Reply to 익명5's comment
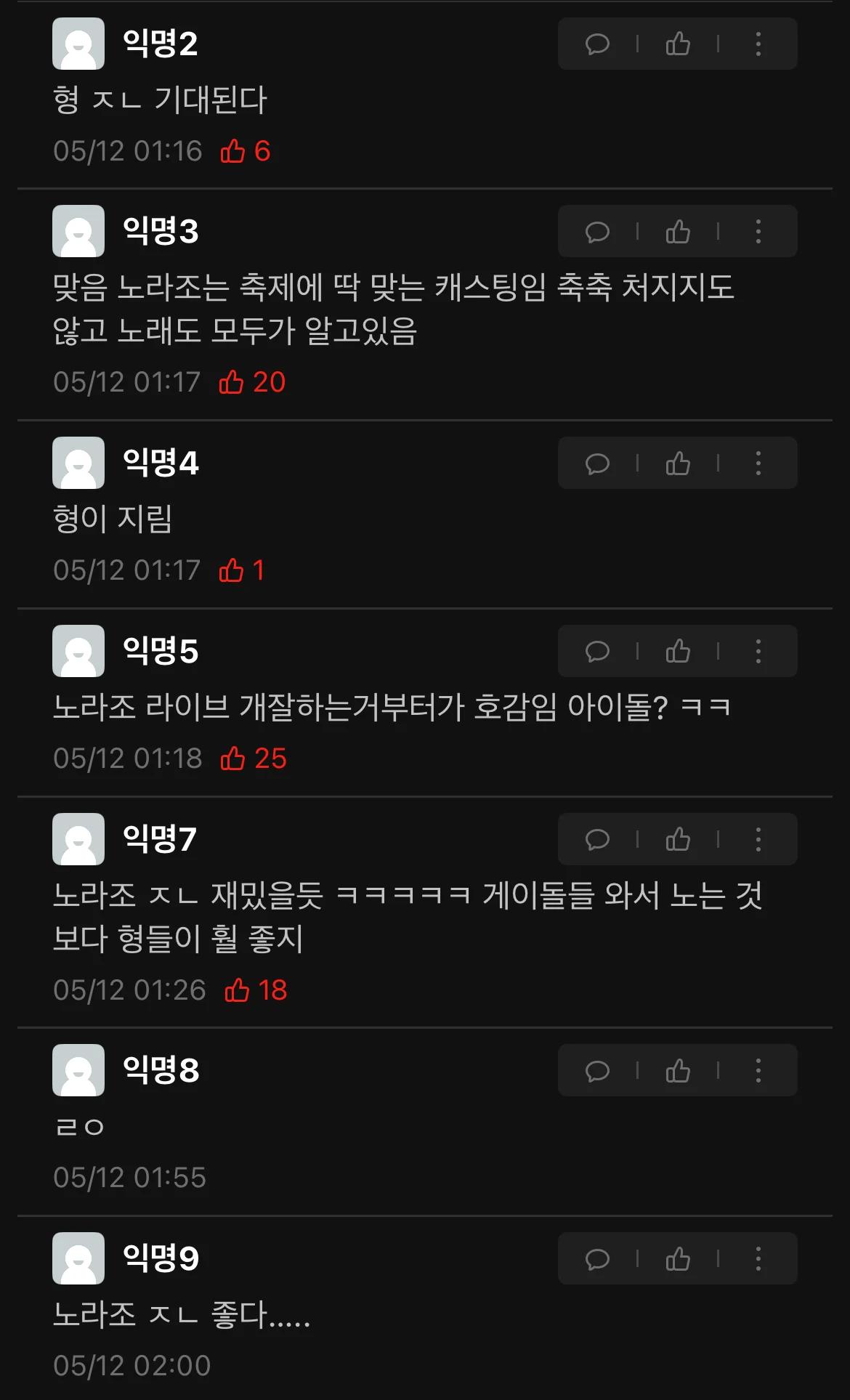 click(597, 651)
